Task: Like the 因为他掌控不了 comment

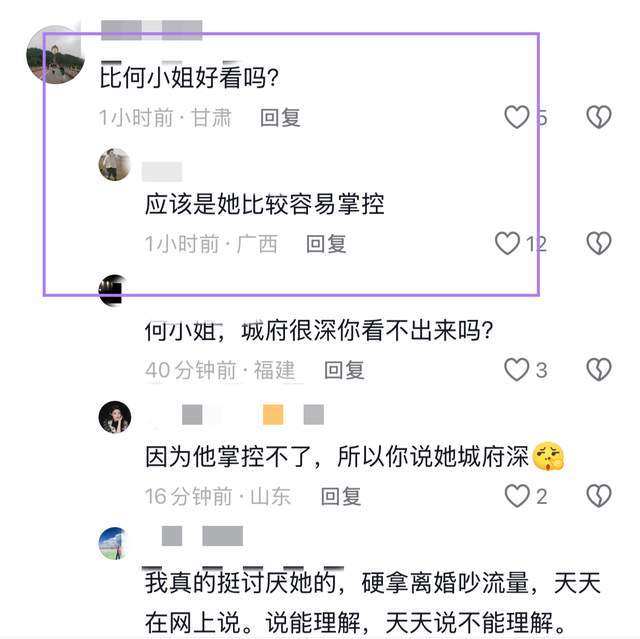Action: pyautogui.click(x=516, y=496)
